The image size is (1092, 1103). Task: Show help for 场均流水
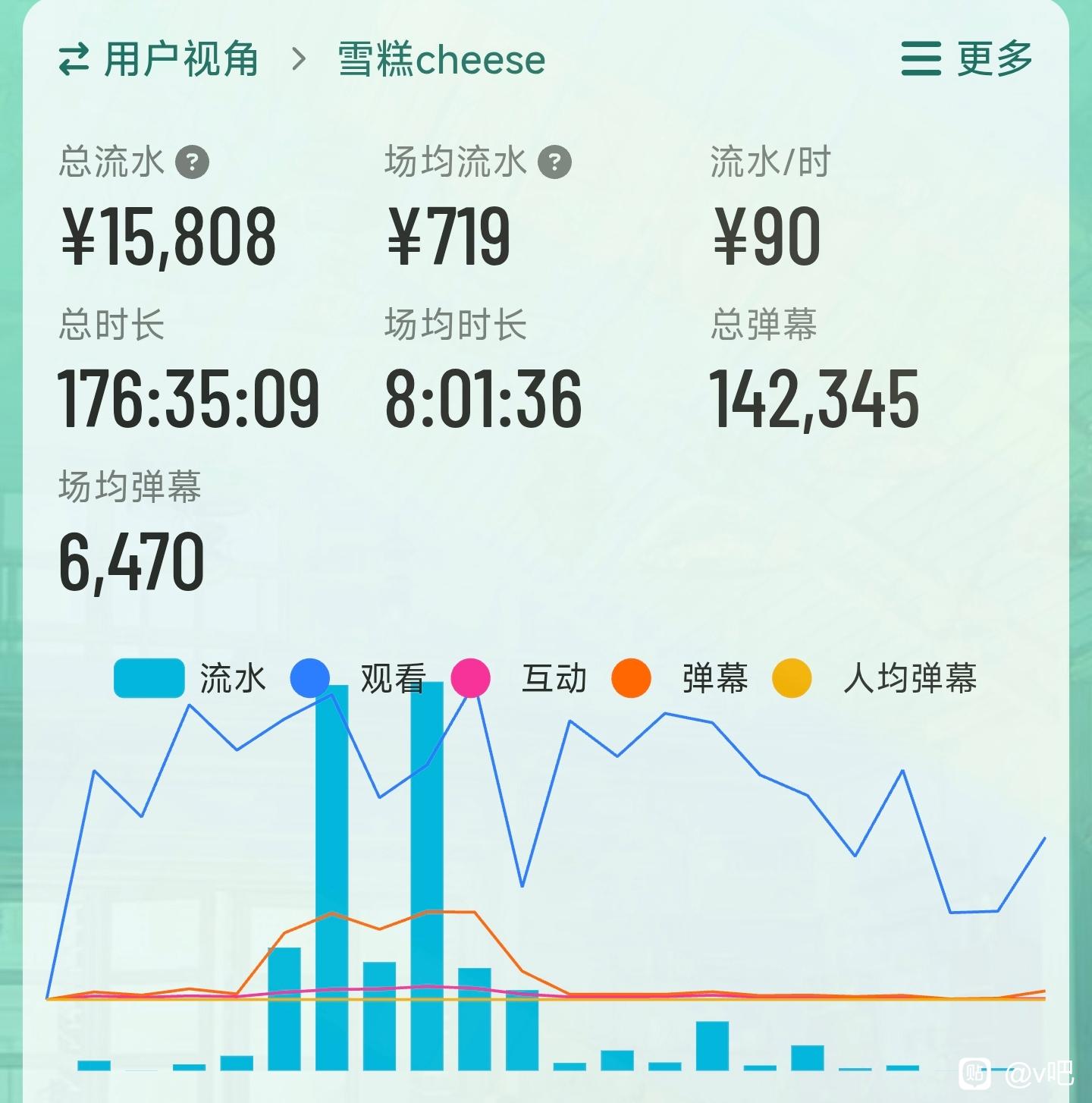click(x=554, y=162)
